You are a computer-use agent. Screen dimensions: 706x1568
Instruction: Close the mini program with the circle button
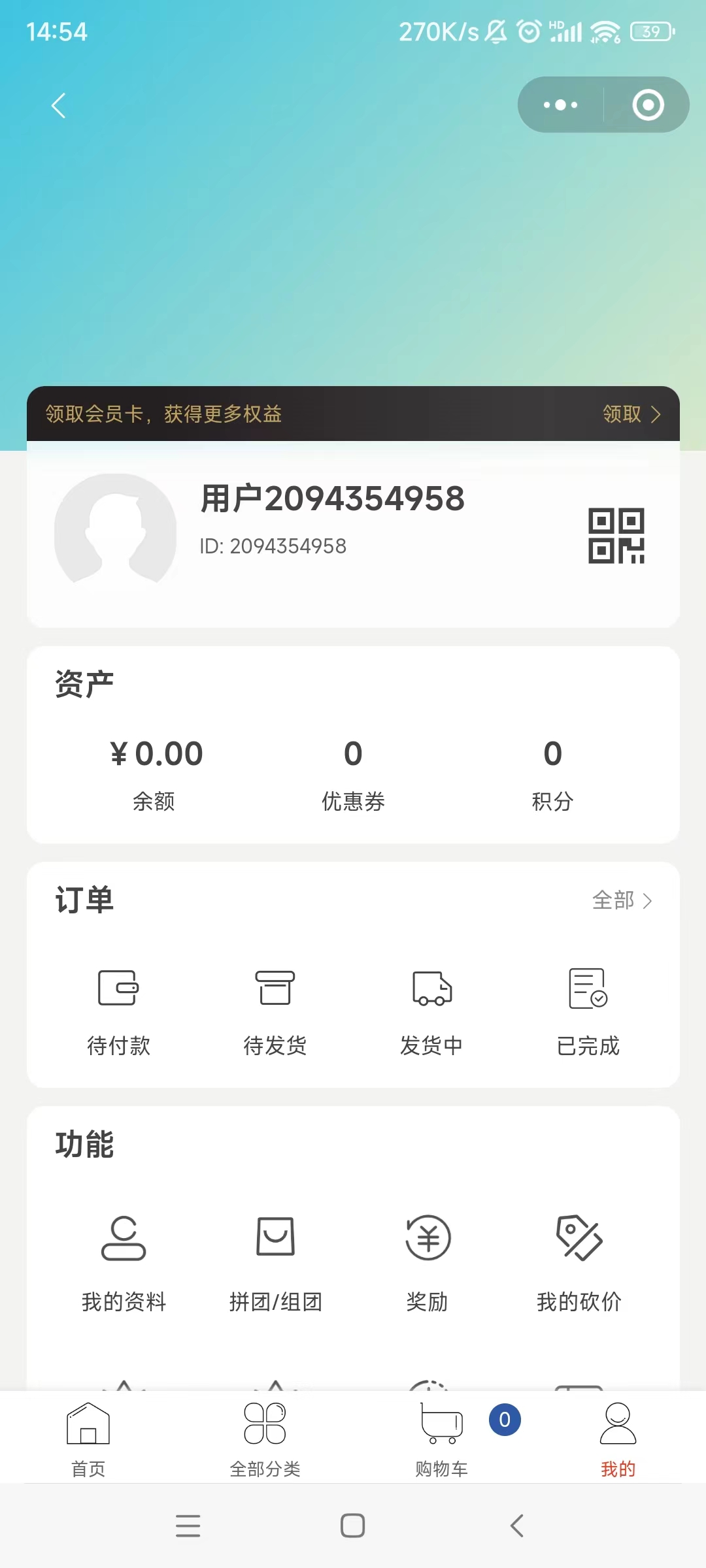pos(648,105)
